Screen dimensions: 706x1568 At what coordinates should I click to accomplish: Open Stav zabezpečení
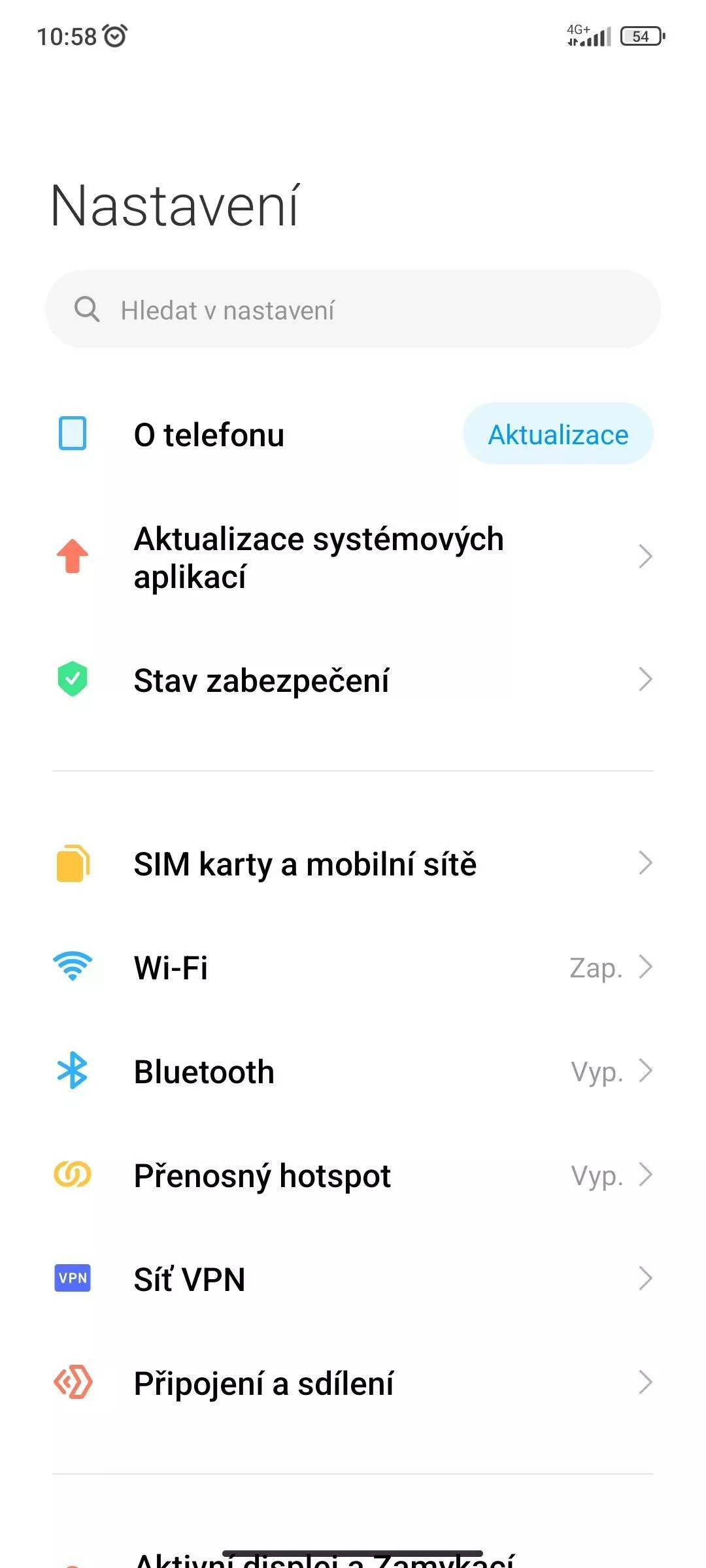coord(353,679)
